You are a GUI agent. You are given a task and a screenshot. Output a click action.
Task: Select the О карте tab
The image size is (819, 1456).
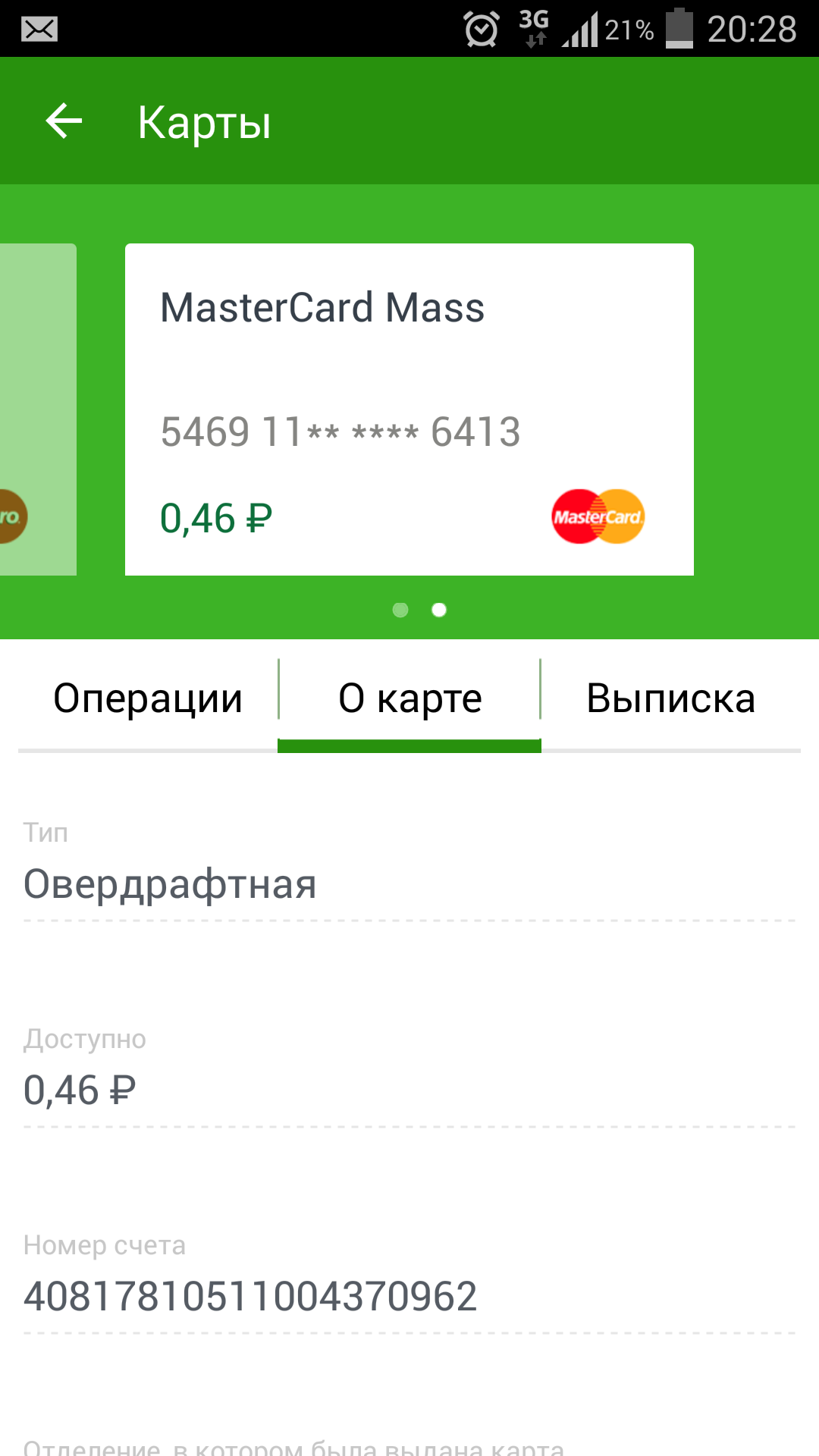click(x=409, y=698)
